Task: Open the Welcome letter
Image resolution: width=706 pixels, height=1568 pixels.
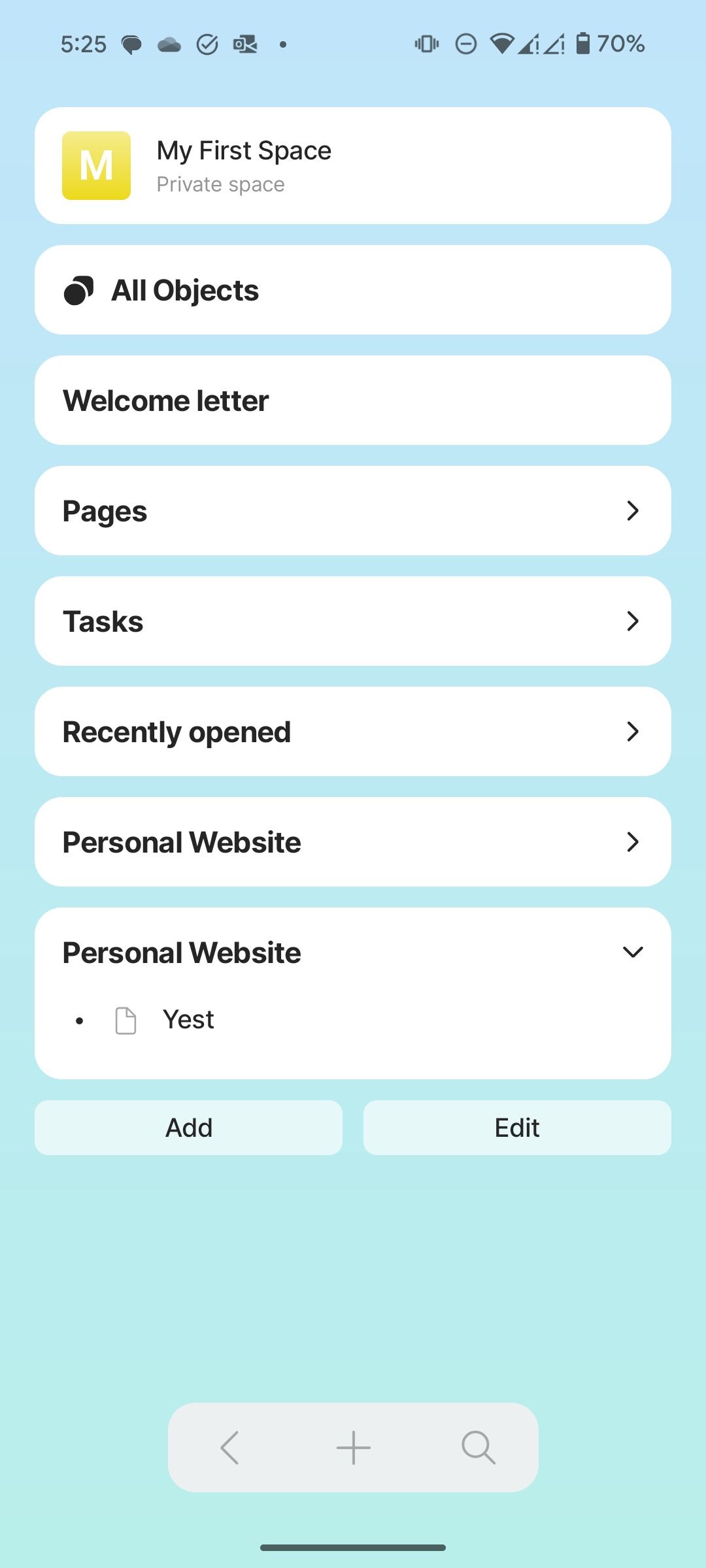Action: point(353,400)
